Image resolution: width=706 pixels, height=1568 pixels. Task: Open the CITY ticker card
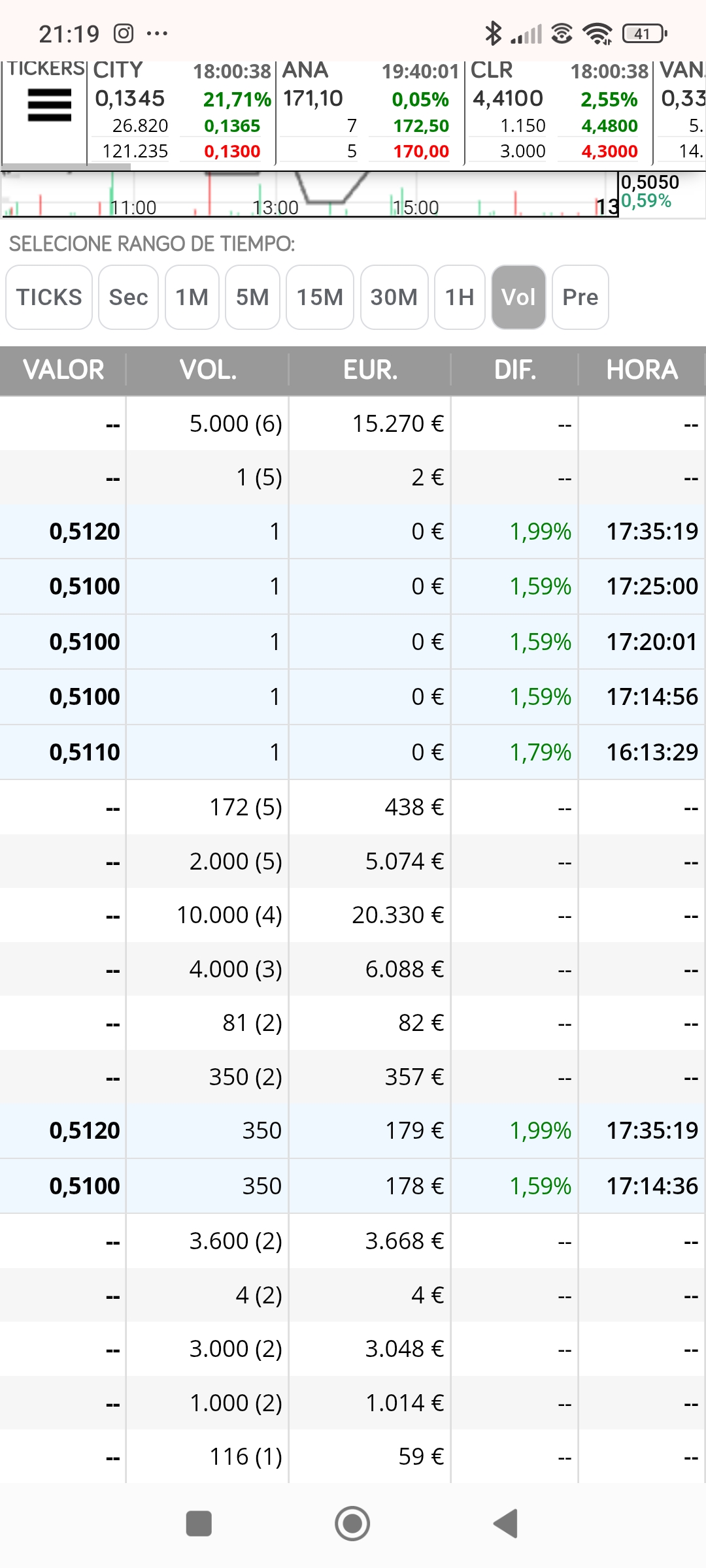[182, 112]
